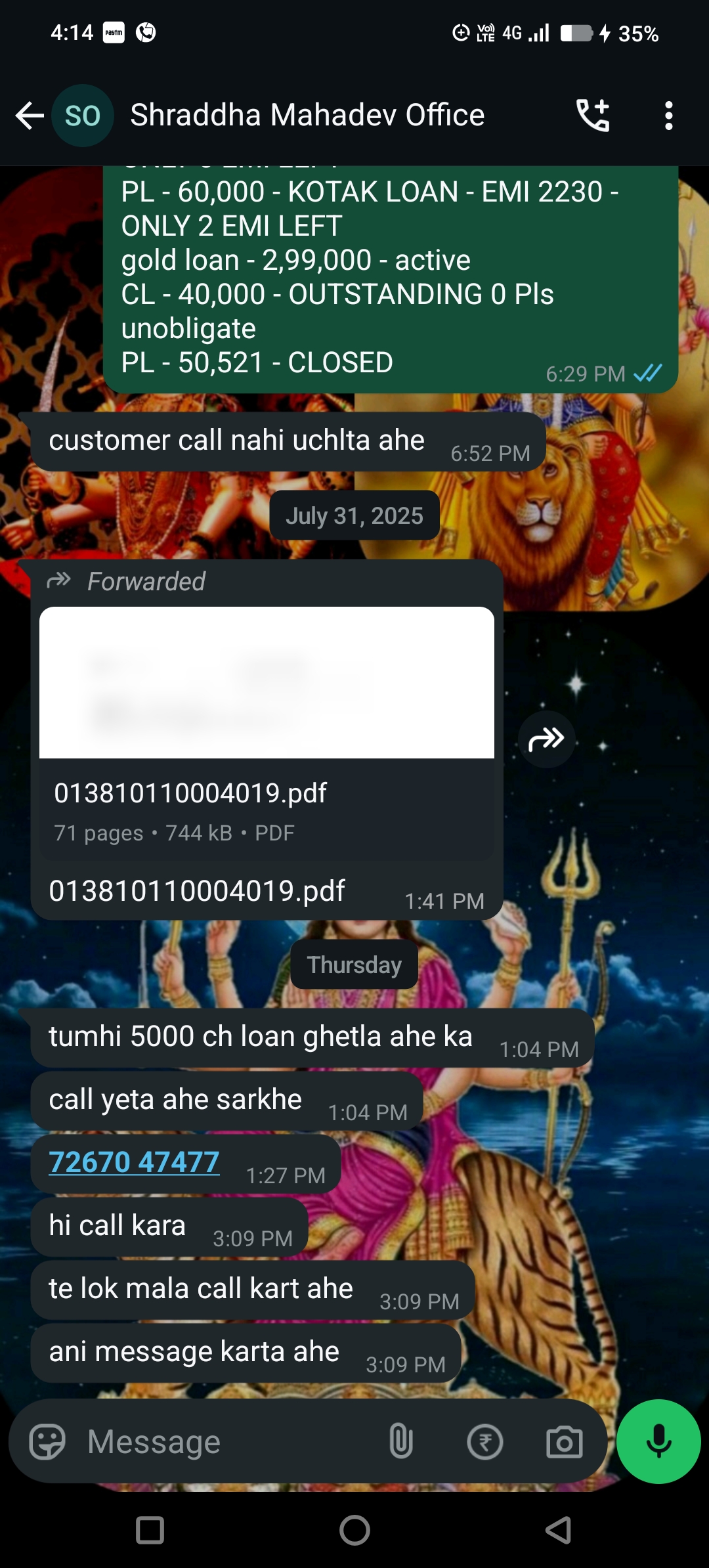Open the camera from the chat bar

pyautogui.click(x=565, y=1443)
